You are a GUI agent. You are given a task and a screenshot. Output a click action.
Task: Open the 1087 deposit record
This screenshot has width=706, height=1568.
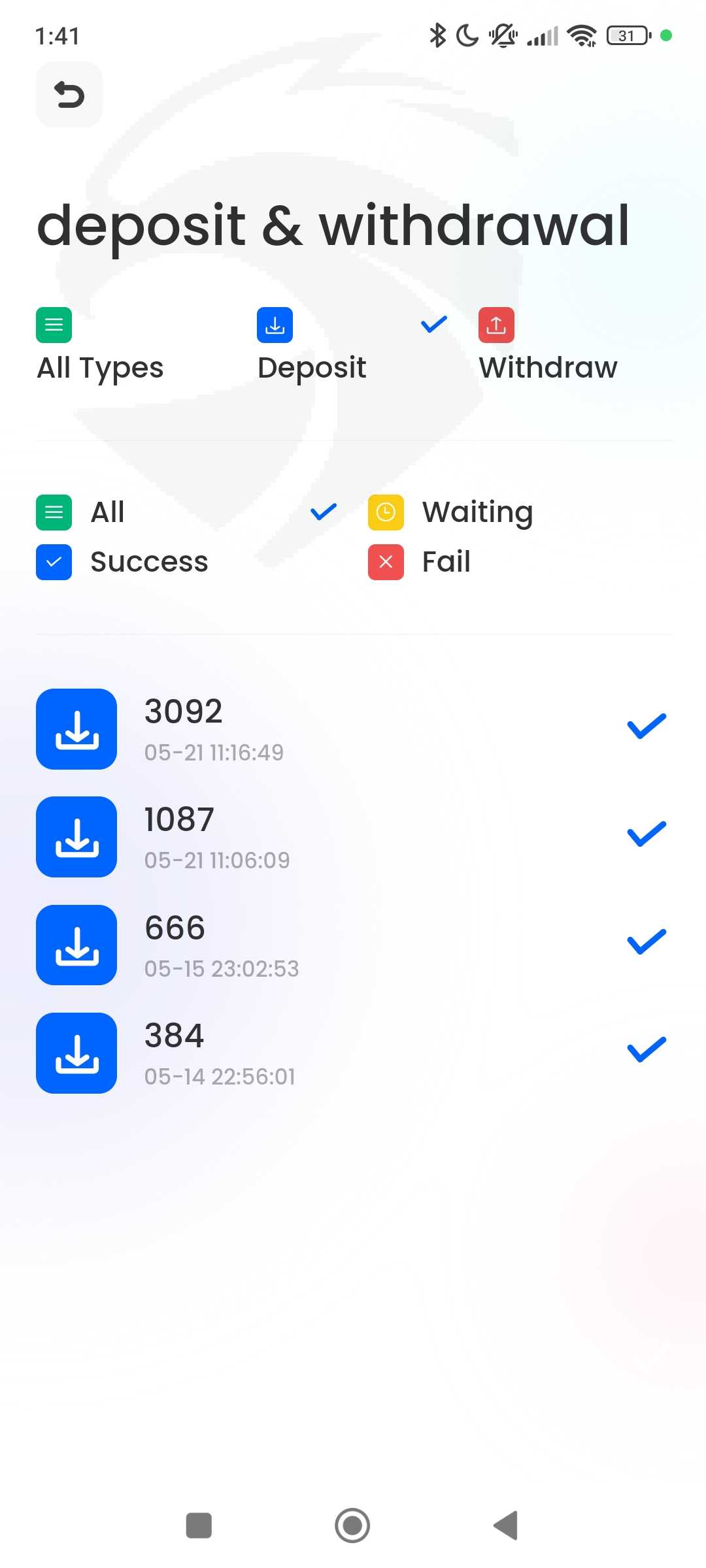click(x=353, y=837)
